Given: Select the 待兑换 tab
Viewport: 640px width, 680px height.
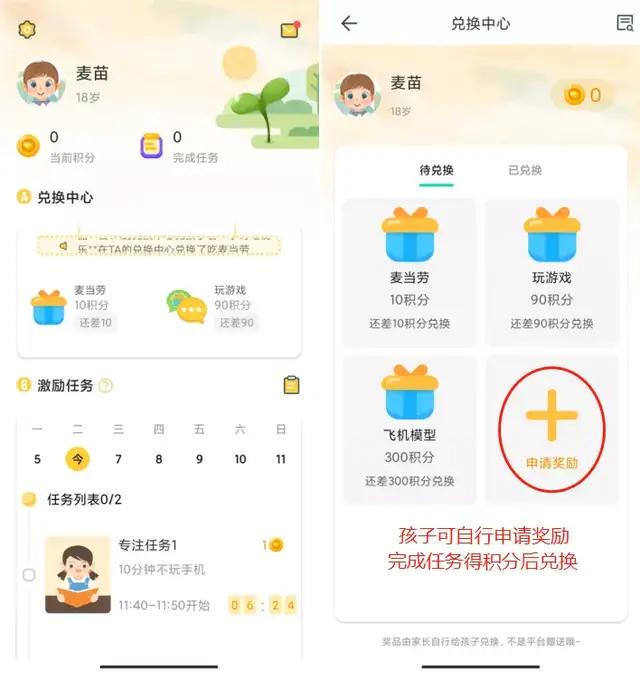Looking at the screenshot, I should (436, 170).
